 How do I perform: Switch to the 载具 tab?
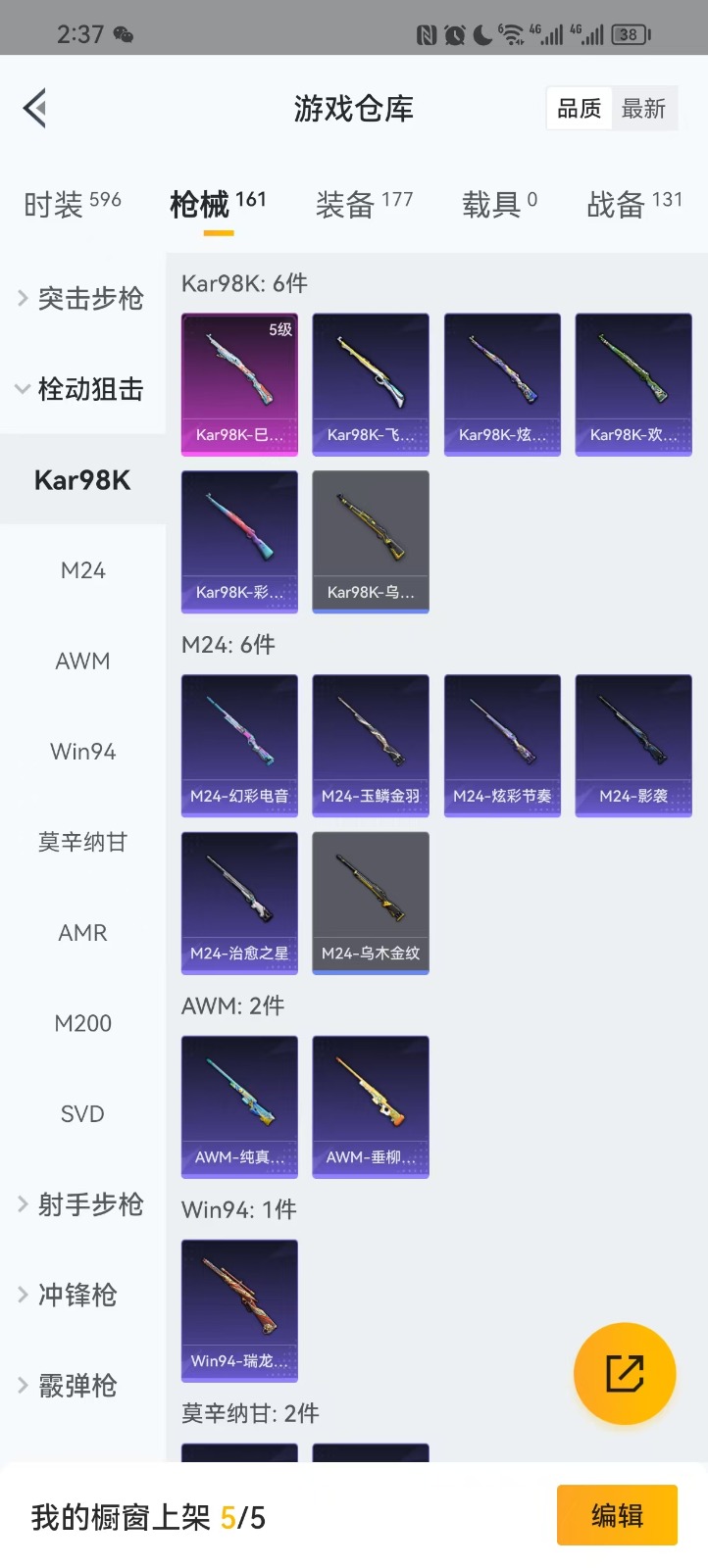(499, 204)
